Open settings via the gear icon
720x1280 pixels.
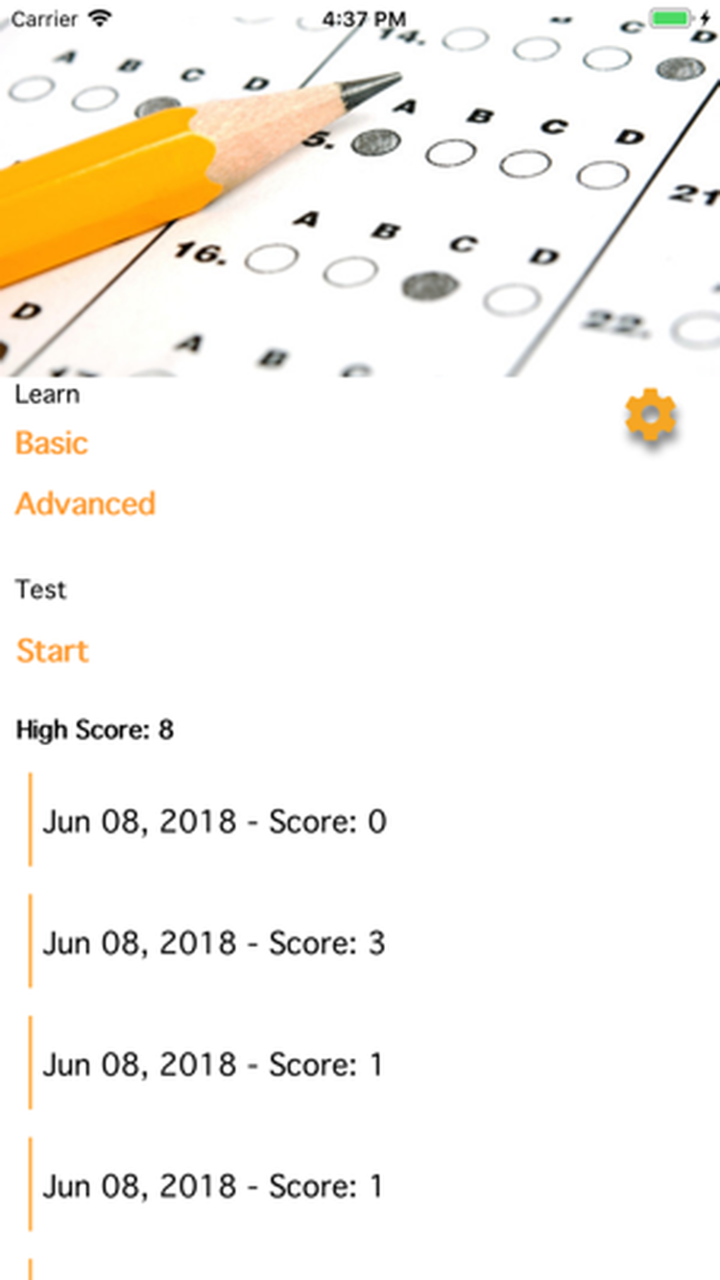point(650,416)
